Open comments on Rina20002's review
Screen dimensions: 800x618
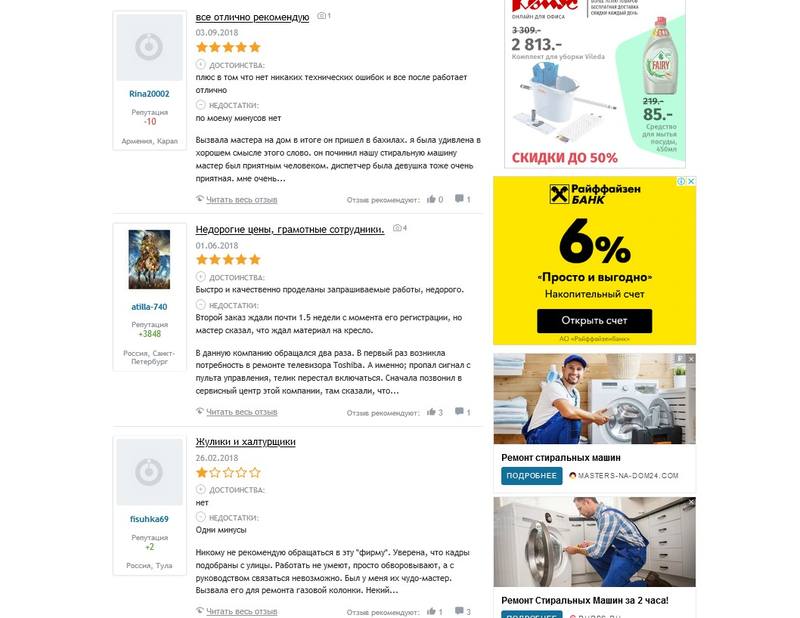[x=460, y=200]
